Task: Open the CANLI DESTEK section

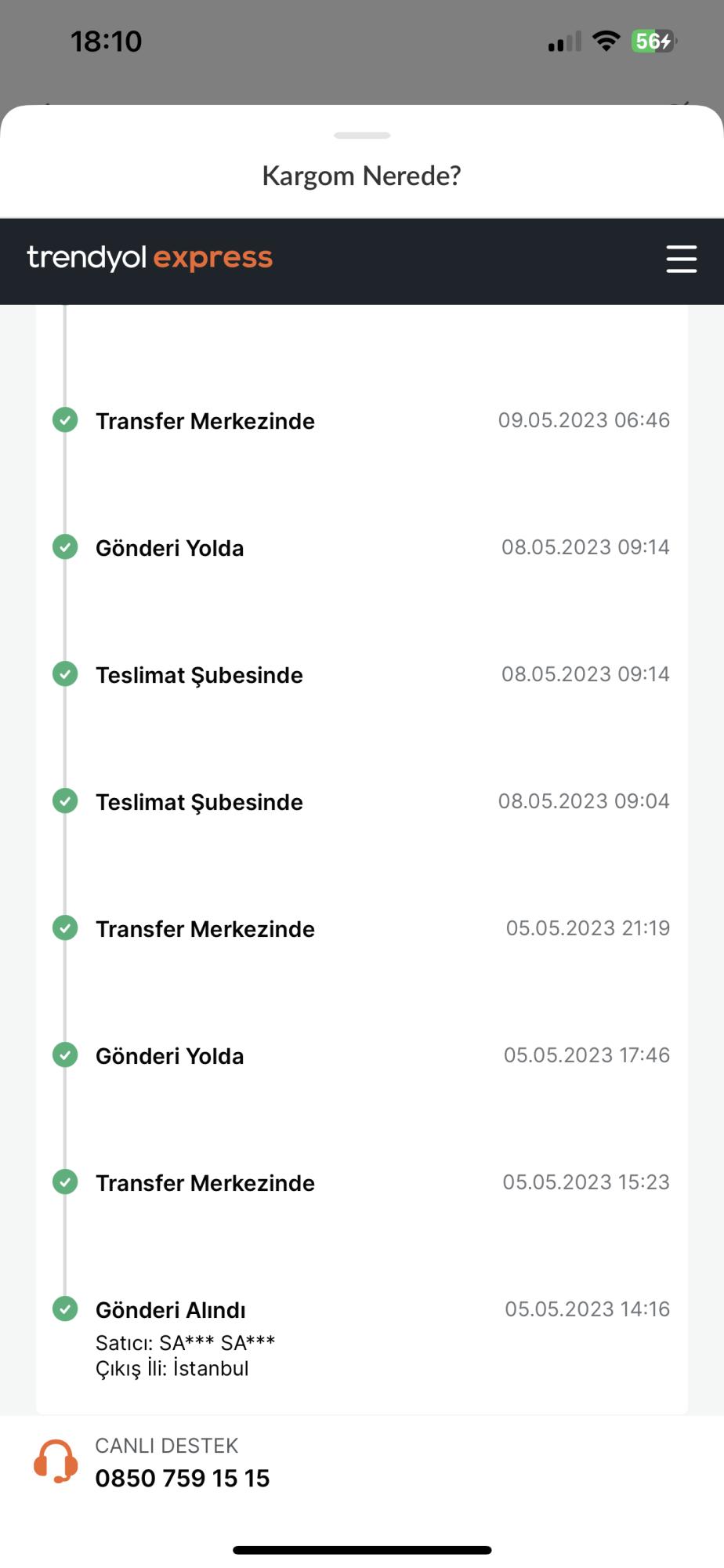Action: 166,1445
